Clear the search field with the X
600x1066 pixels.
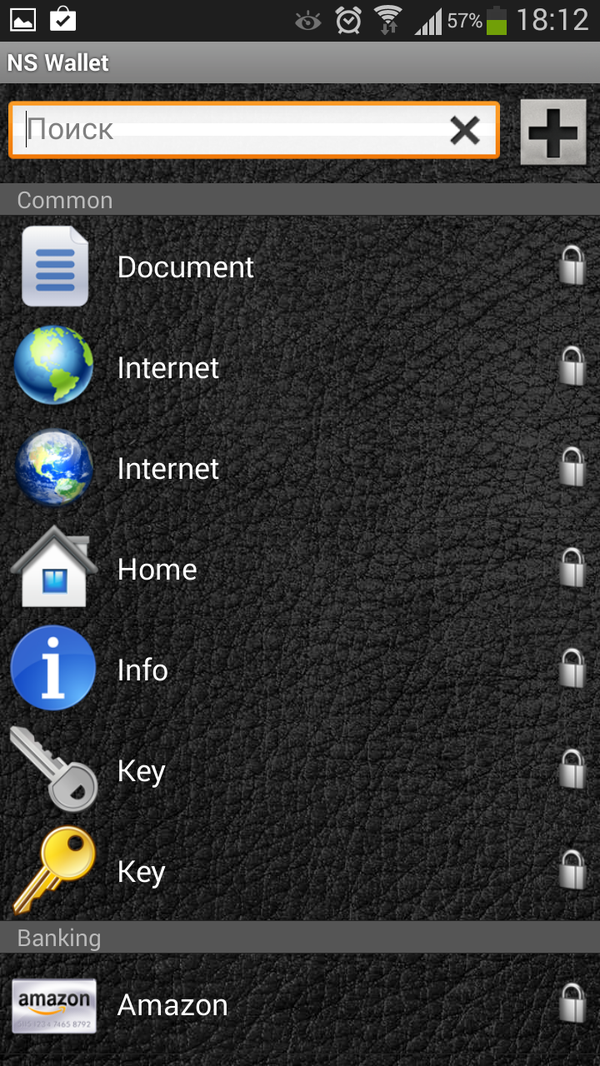464,130
